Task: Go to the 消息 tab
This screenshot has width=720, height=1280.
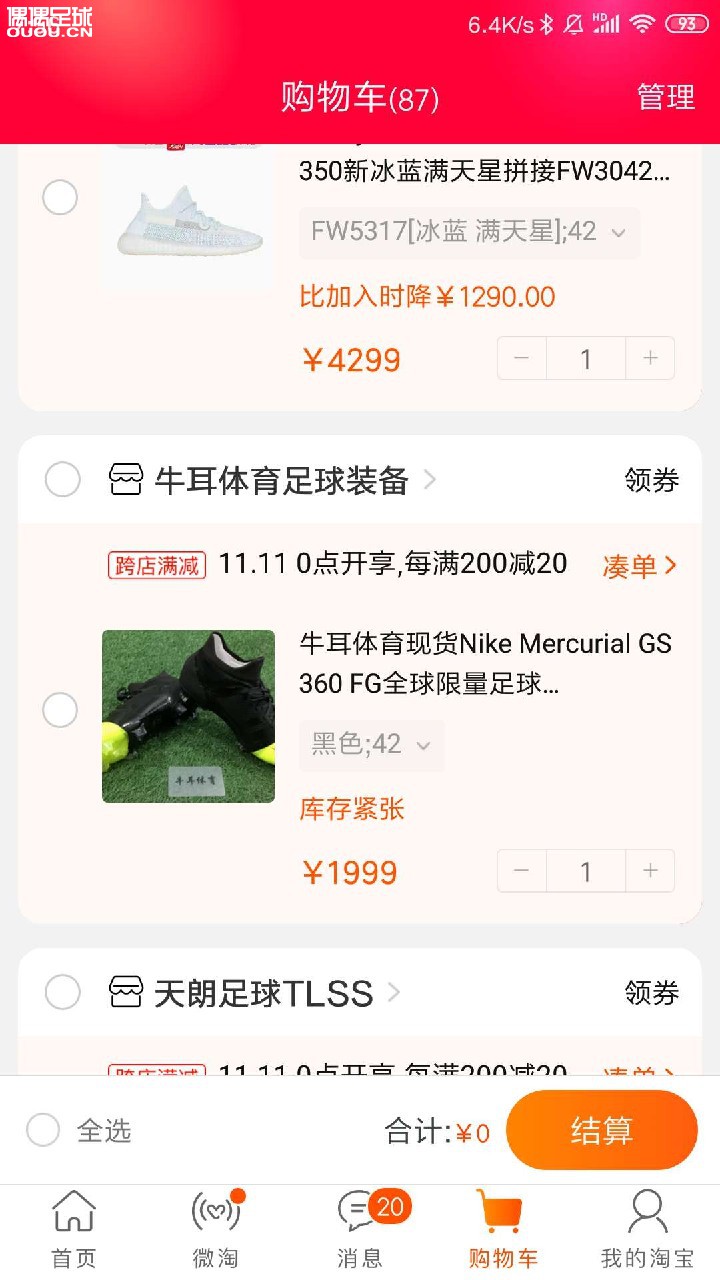Action: 360,1230
